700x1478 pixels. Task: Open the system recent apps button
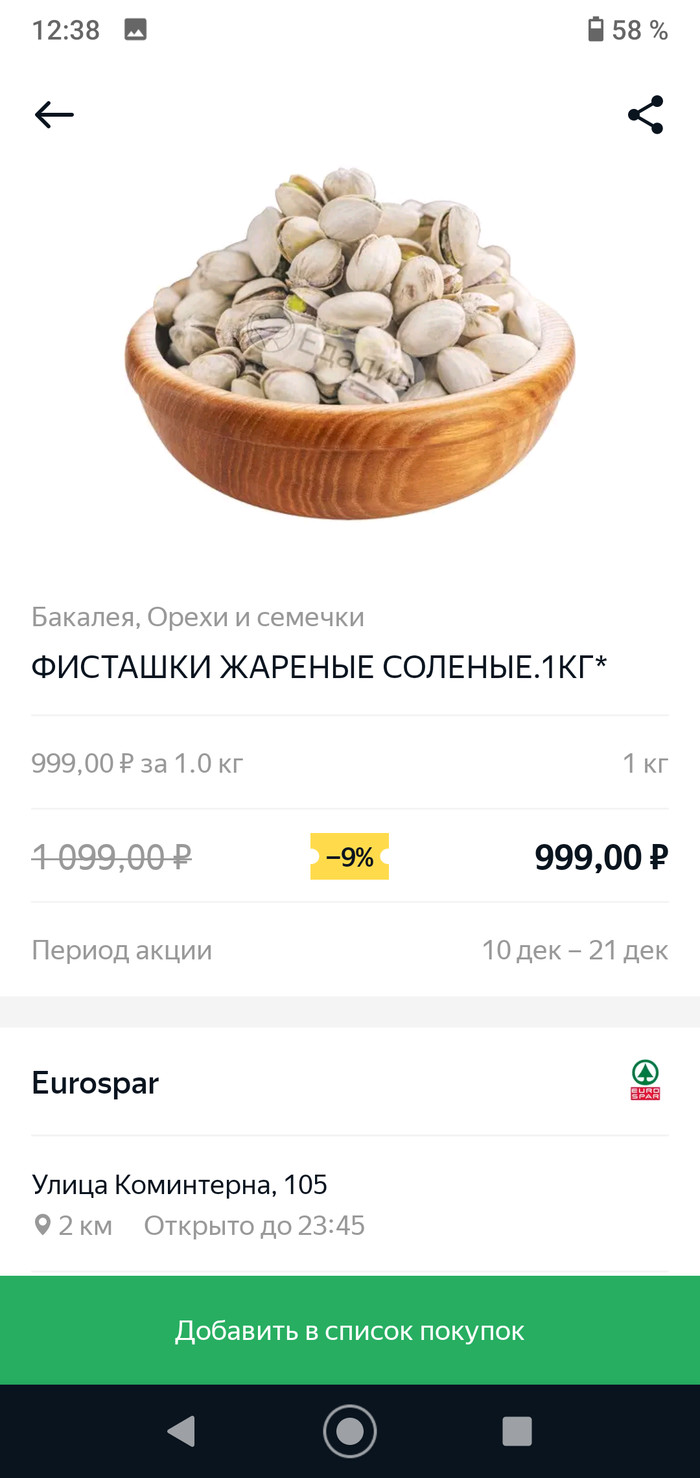coord(516,1431)
